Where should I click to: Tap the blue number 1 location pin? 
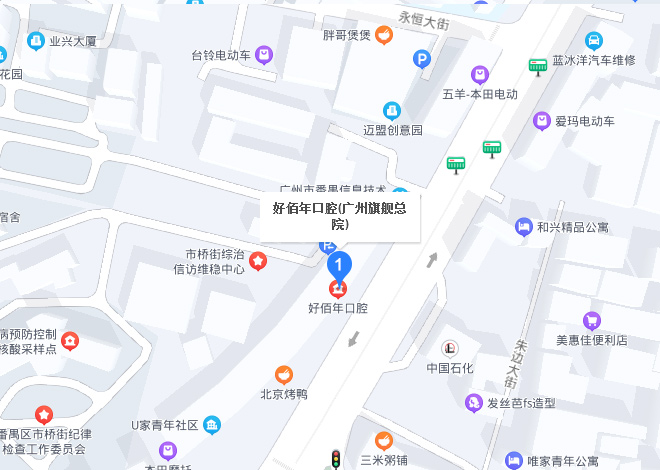[x=340, y=266]
